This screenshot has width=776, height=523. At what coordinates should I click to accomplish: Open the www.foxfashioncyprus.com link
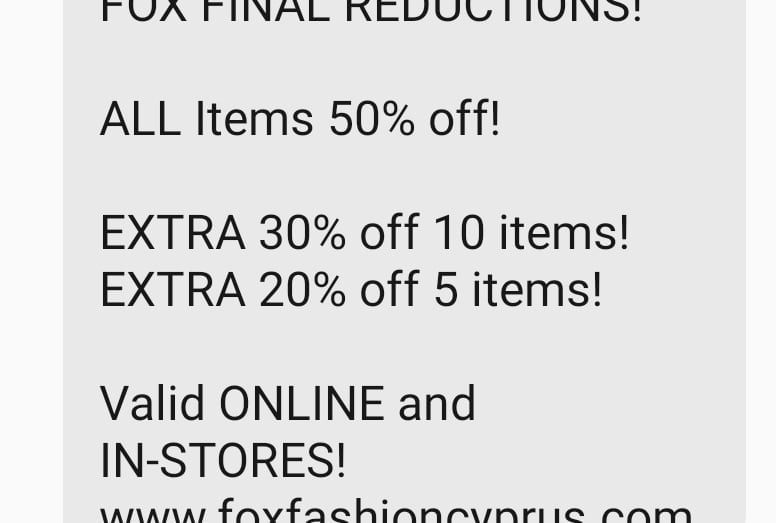pos(396,510)
